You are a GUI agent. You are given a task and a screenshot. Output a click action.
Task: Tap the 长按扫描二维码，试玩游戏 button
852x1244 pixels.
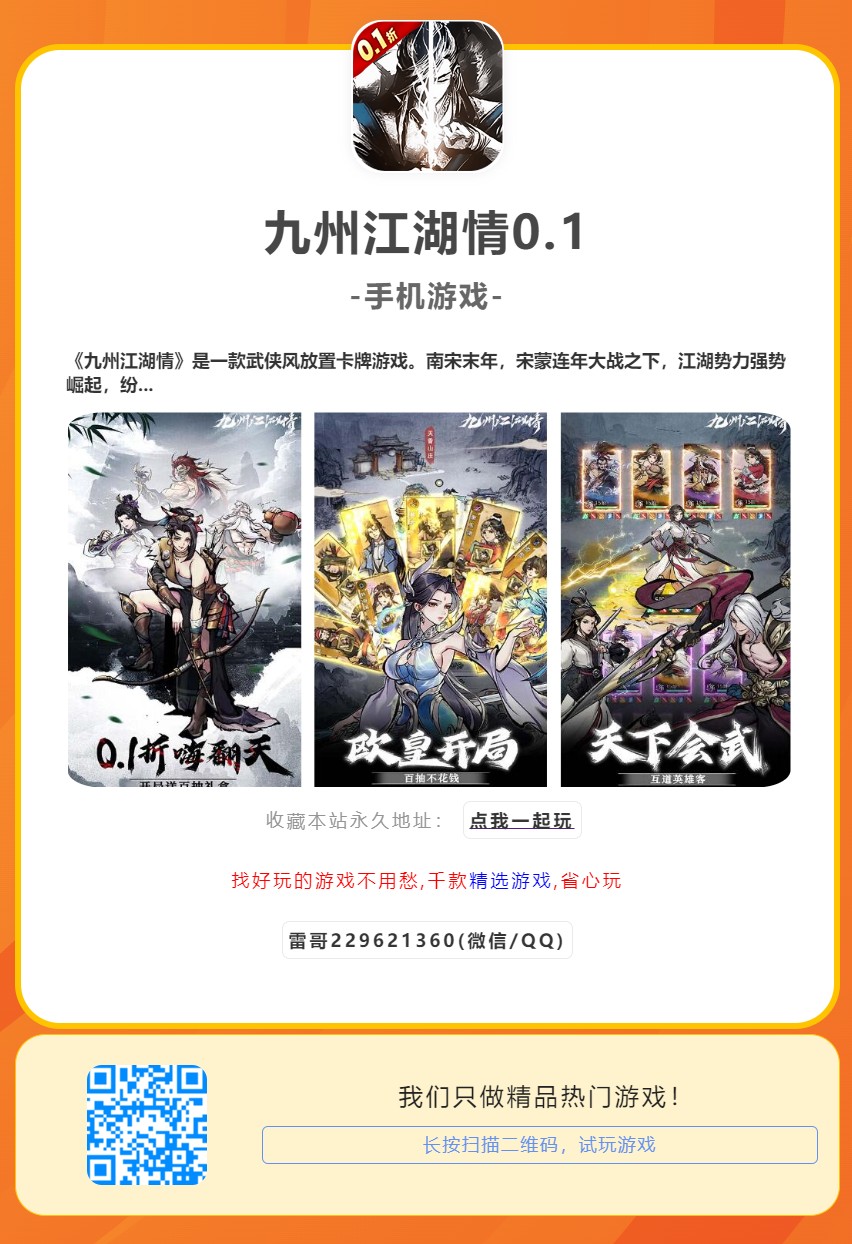click(x=539, y=1144)
